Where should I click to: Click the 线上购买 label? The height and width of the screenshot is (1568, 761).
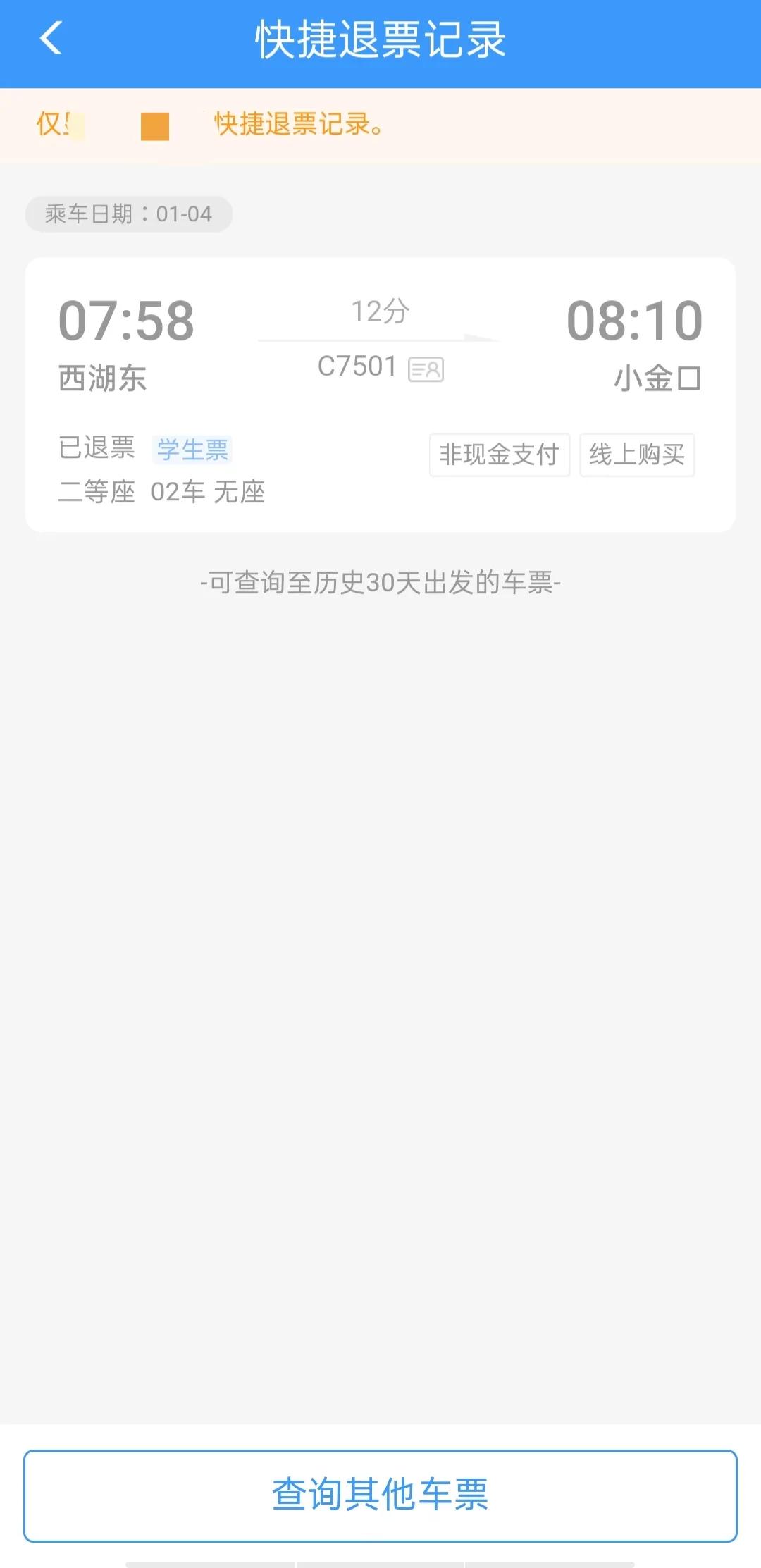coord(636,455)
